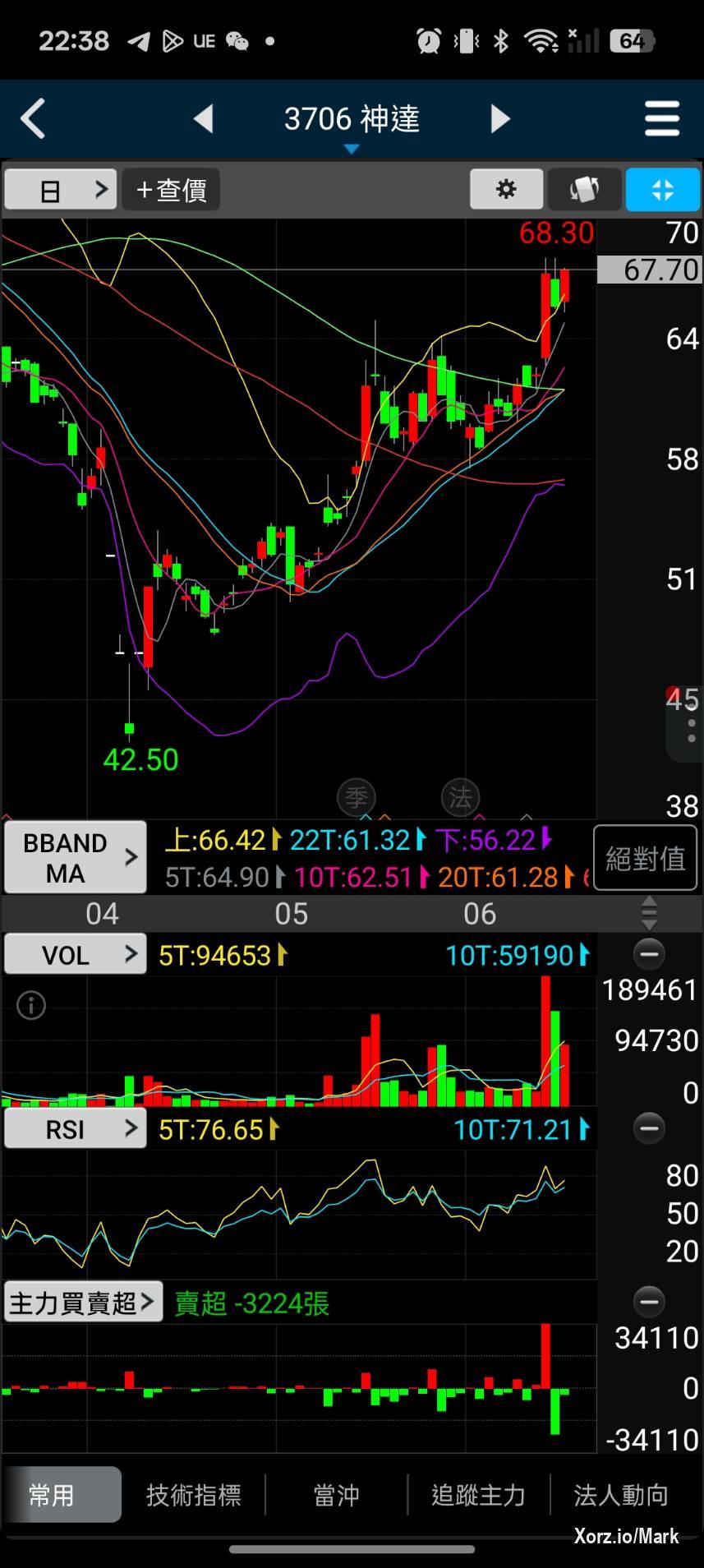
Task: Change the RSI indicator selector
Action: (x=75, y=1128)
